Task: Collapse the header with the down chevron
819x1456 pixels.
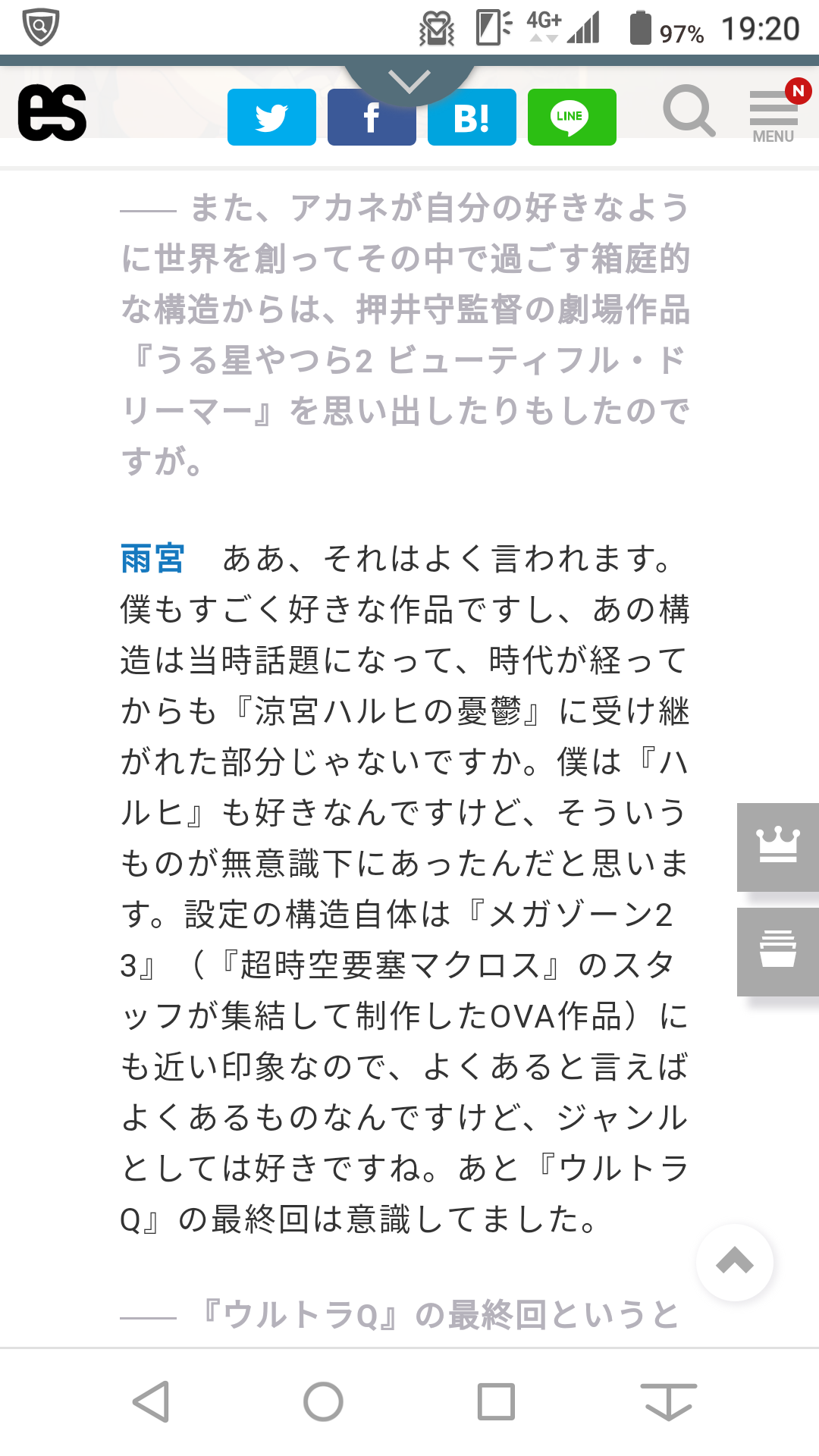Action: [x=409, y=80]
